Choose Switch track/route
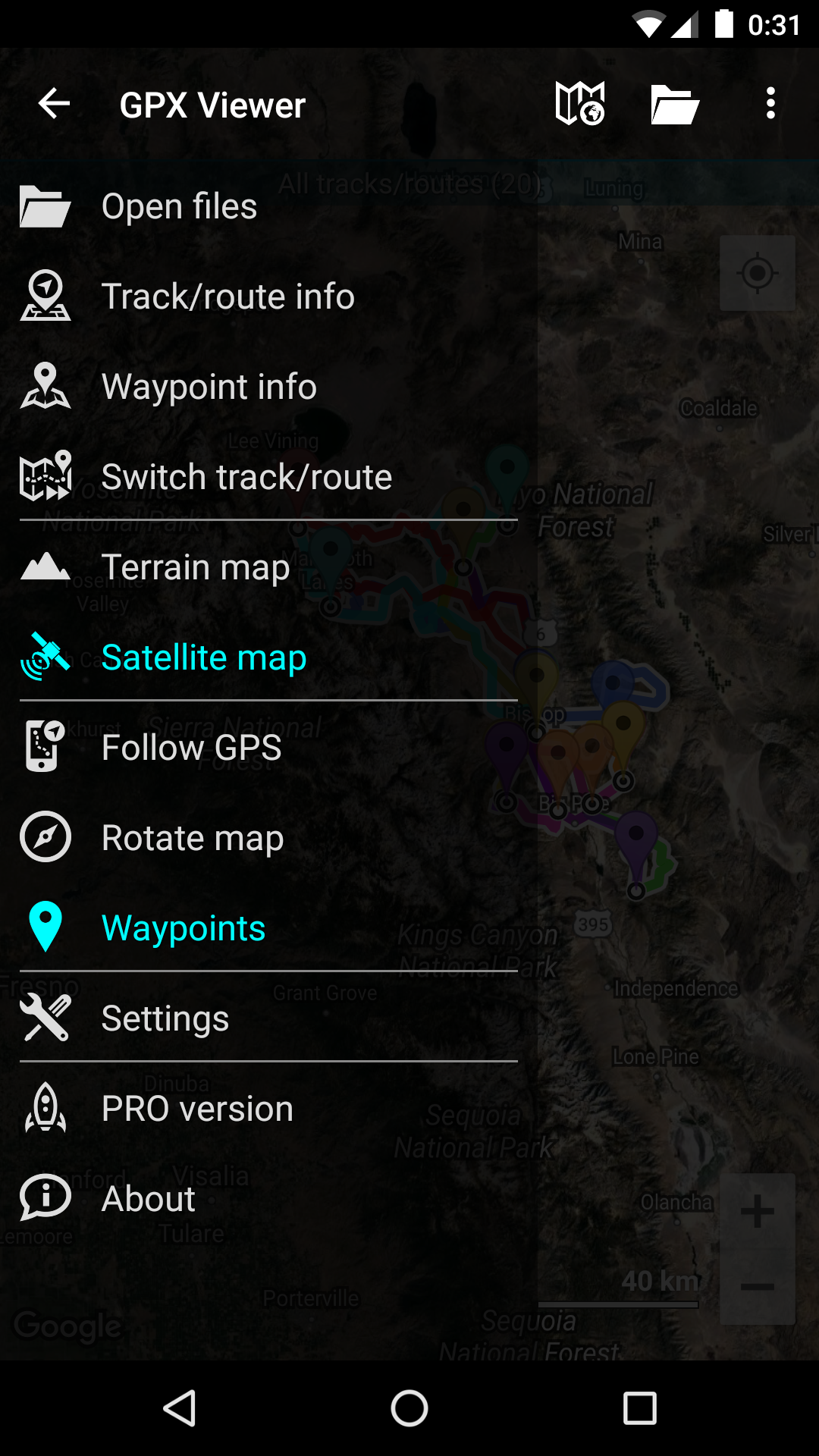The width and height of the screenshot is (819, 1456). pos(246,477)
